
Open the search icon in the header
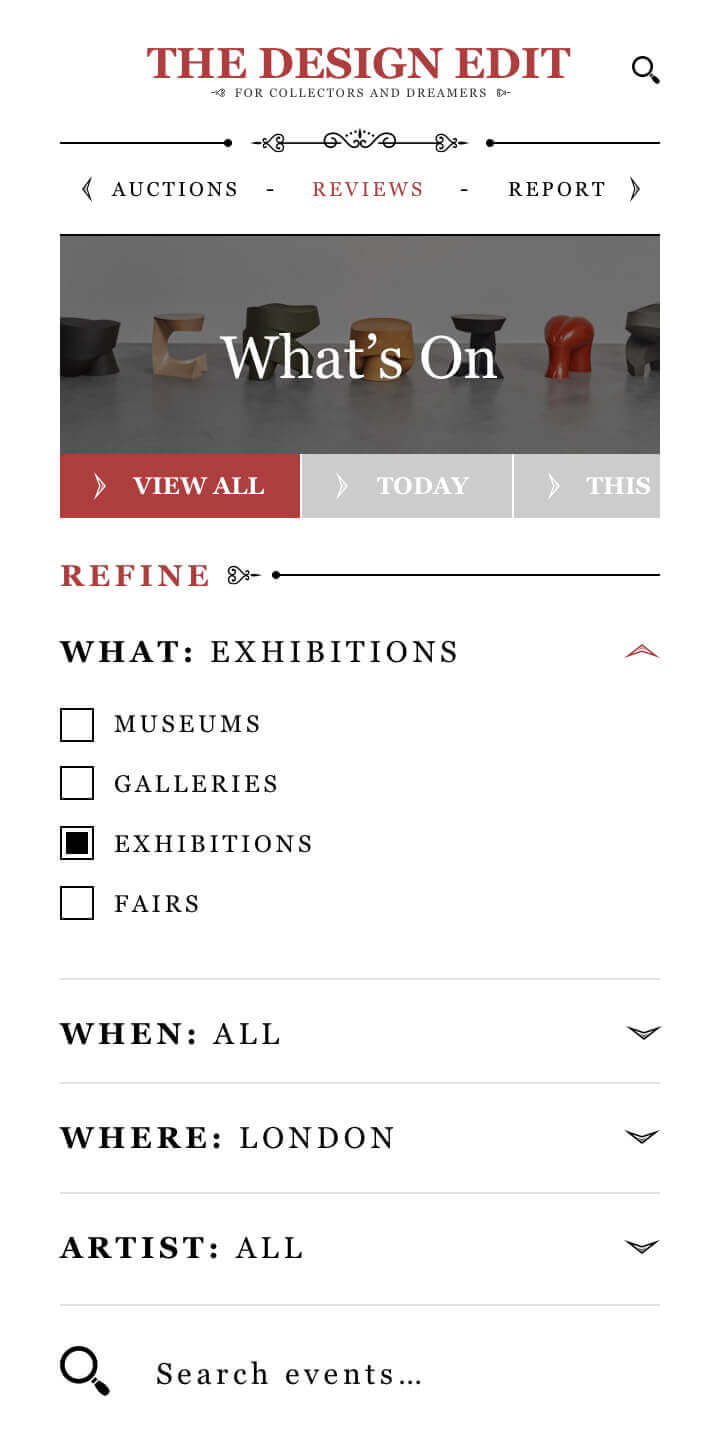[x=645, y=70]
